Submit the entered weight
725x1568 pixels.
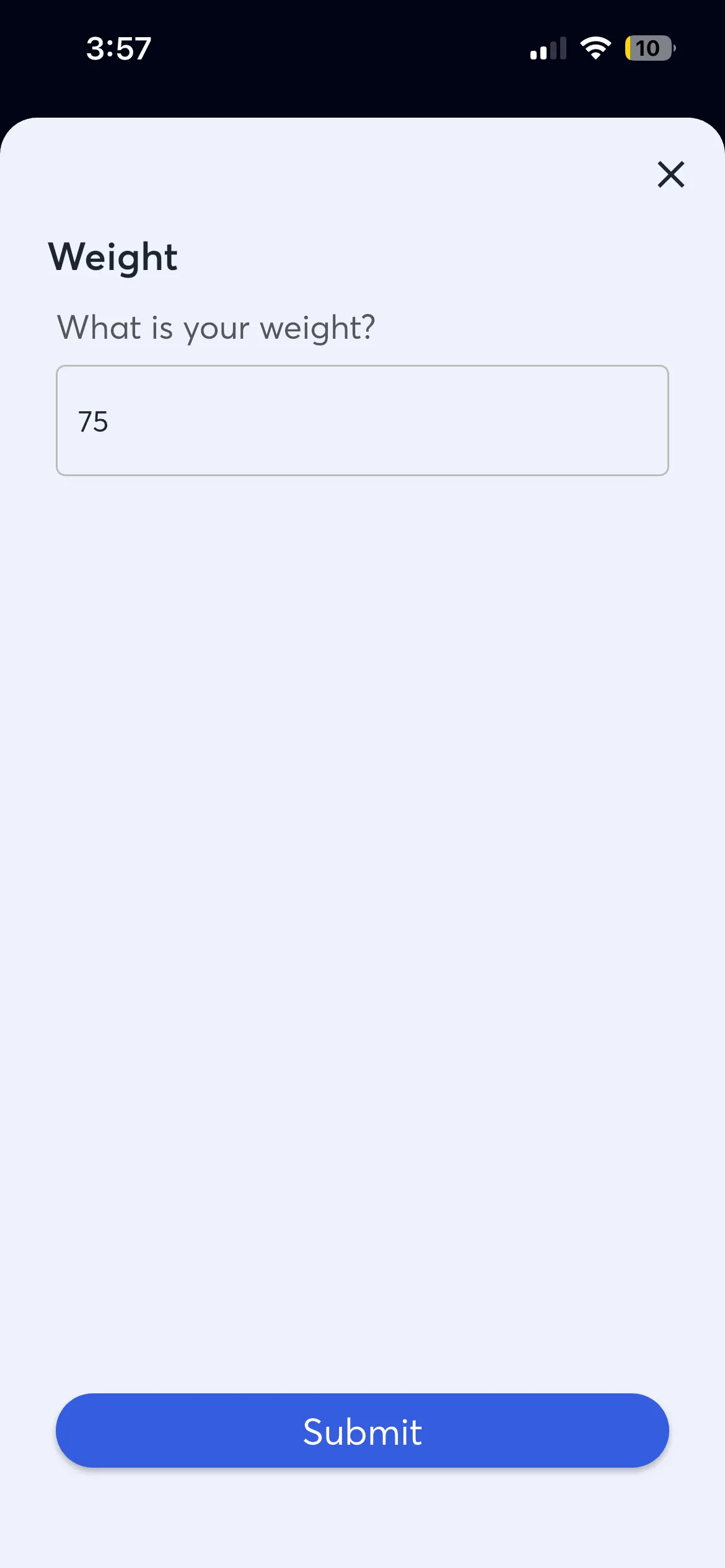pos(362,1431)
